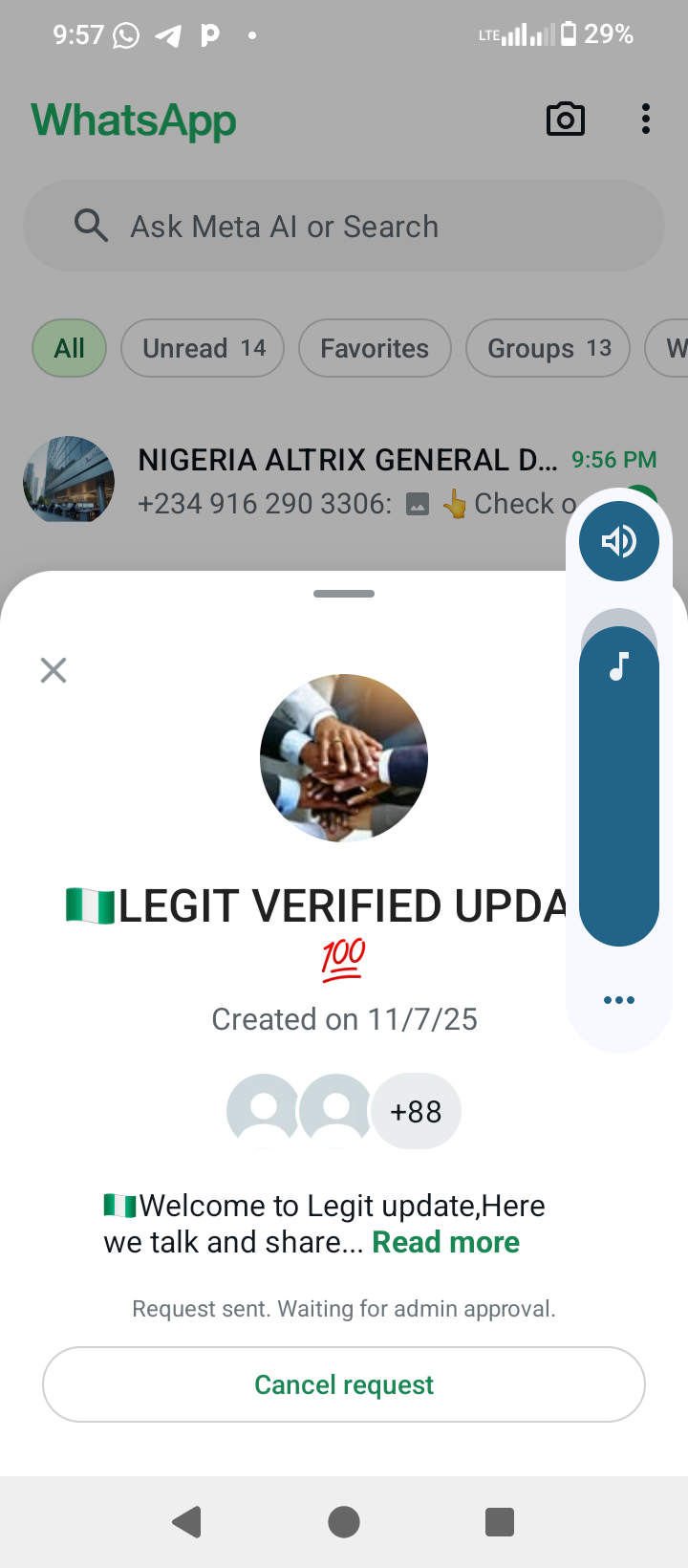The height and width of the screenshot is (1568, 688).
Task: Expand description with Read more
Action: (445, 1242)
